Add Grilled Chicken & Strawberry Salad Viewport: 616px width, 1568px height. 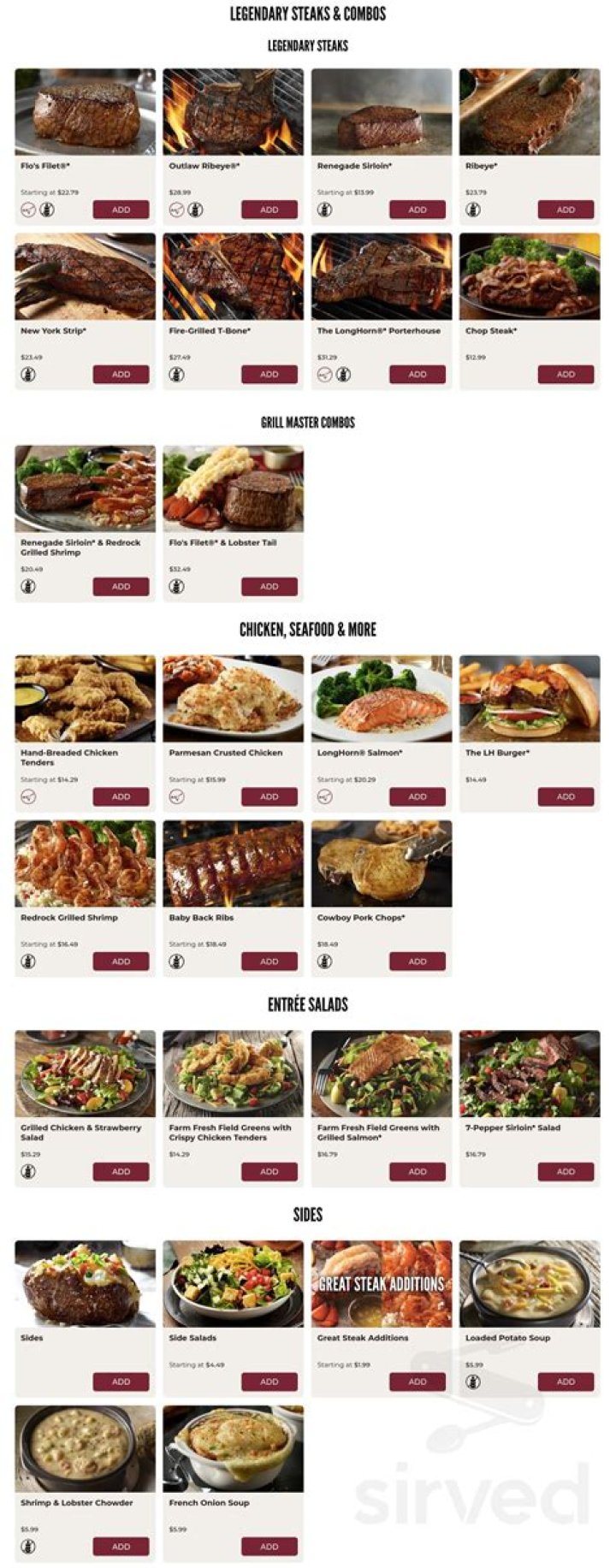(121, 1171)
